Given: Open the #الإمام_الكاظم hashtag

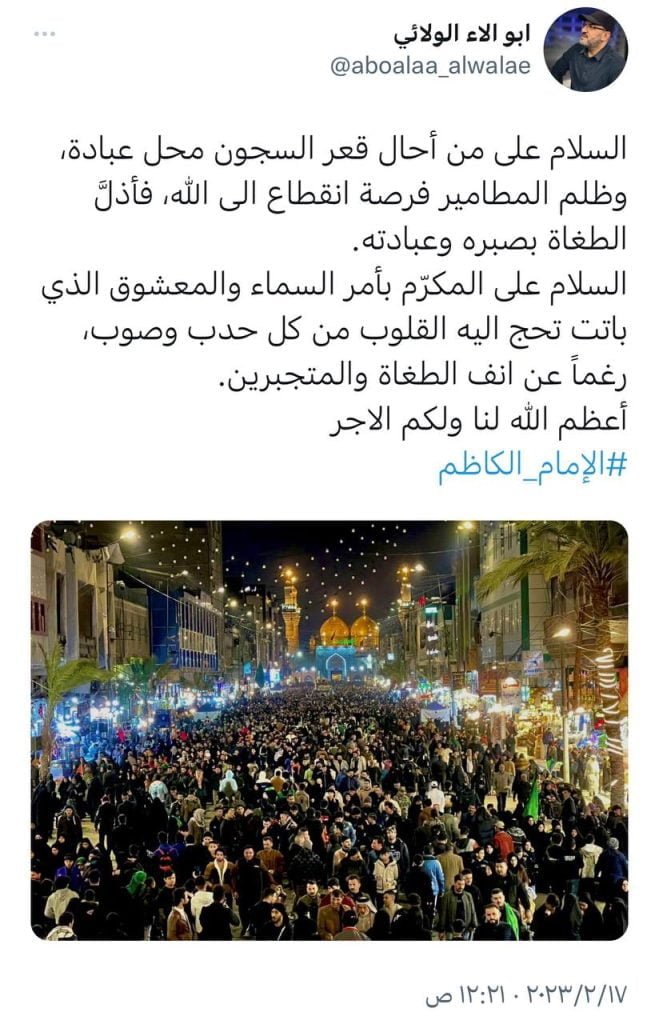Looking at the screenshot, I should [532, 467].
